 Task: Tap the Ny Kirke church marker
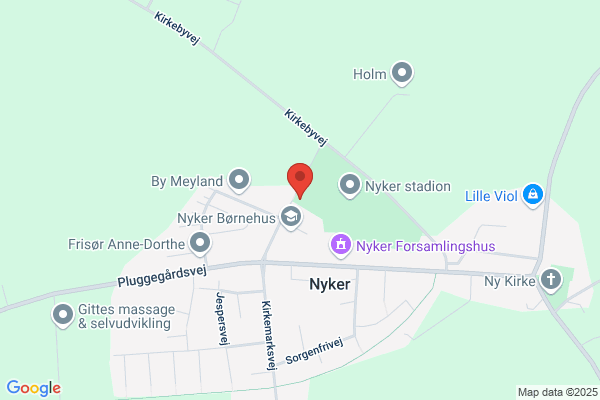pos(551,280)
